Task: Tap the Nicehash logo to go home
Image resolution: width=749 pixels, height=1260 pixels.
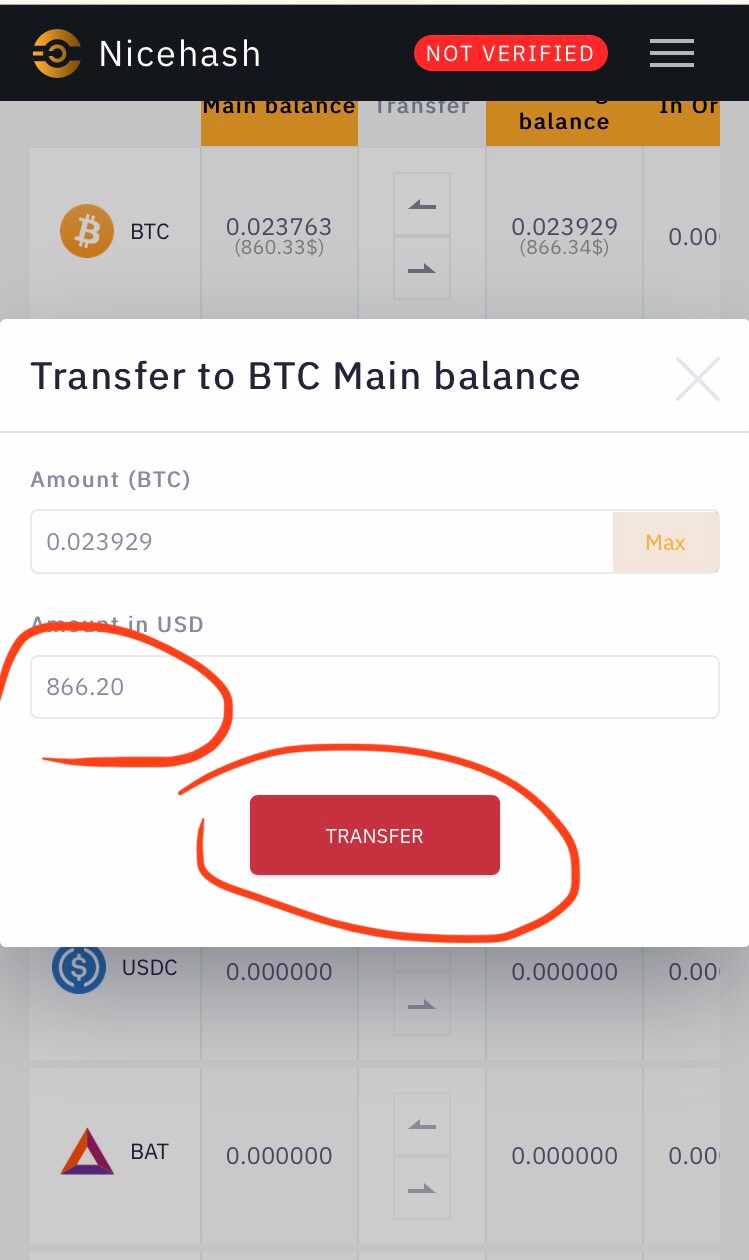Action: click(147, 53)
